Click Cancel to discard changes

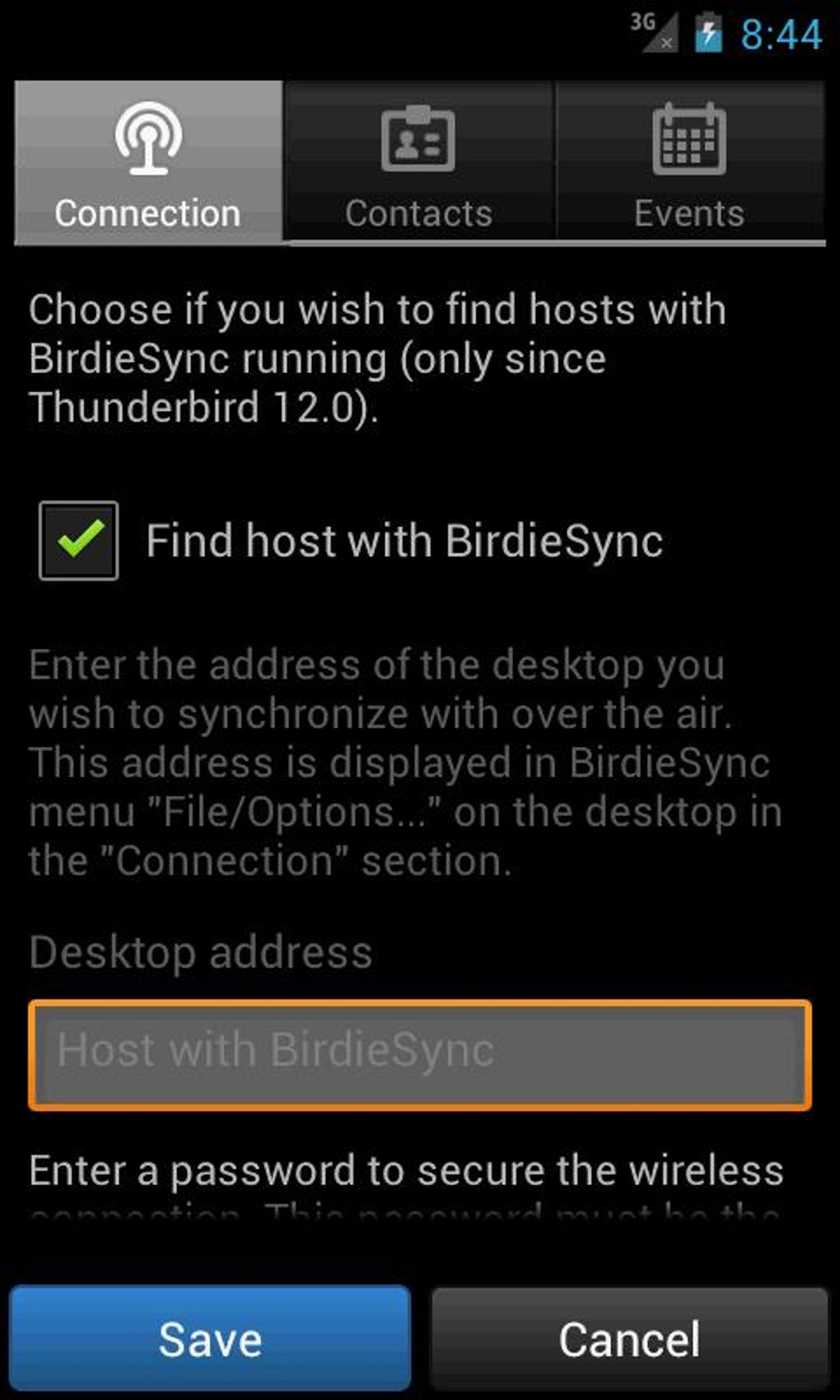(630, 1339)
